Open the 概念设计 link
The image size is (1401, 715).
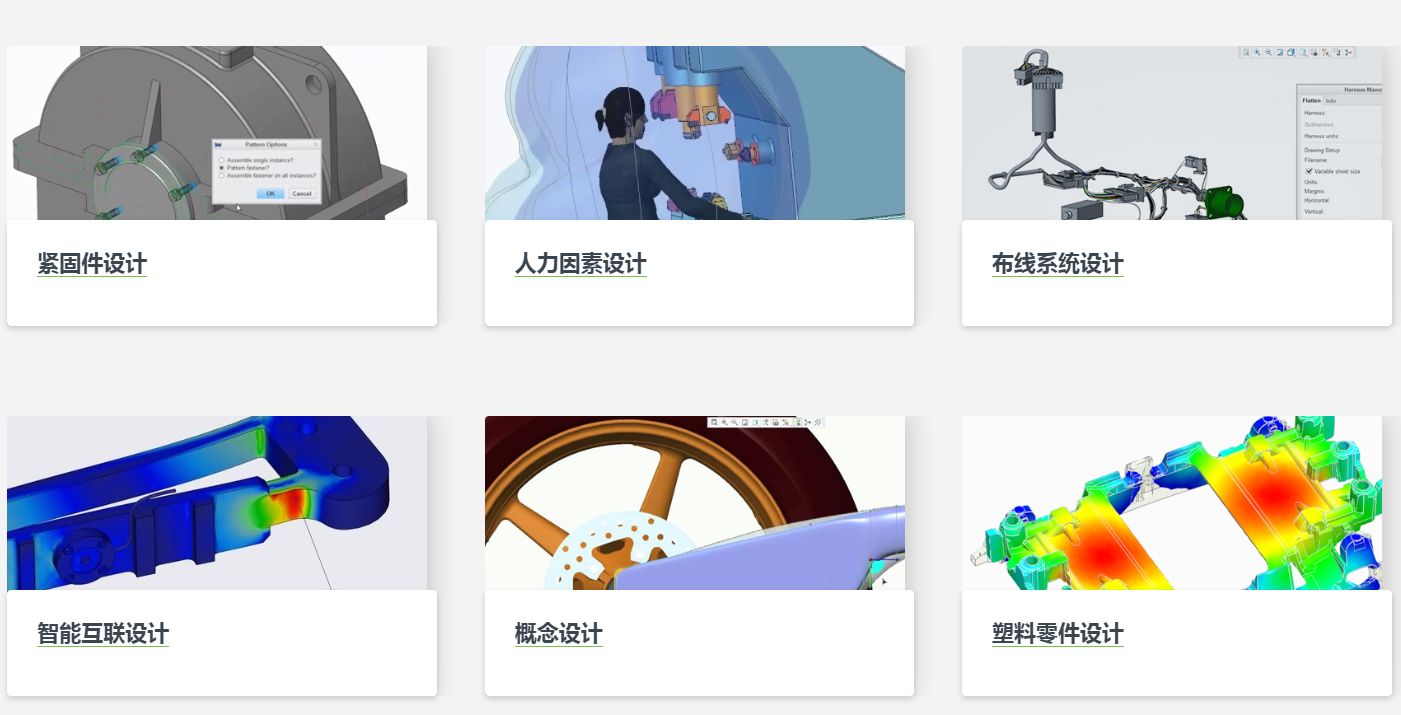point(558,634)
